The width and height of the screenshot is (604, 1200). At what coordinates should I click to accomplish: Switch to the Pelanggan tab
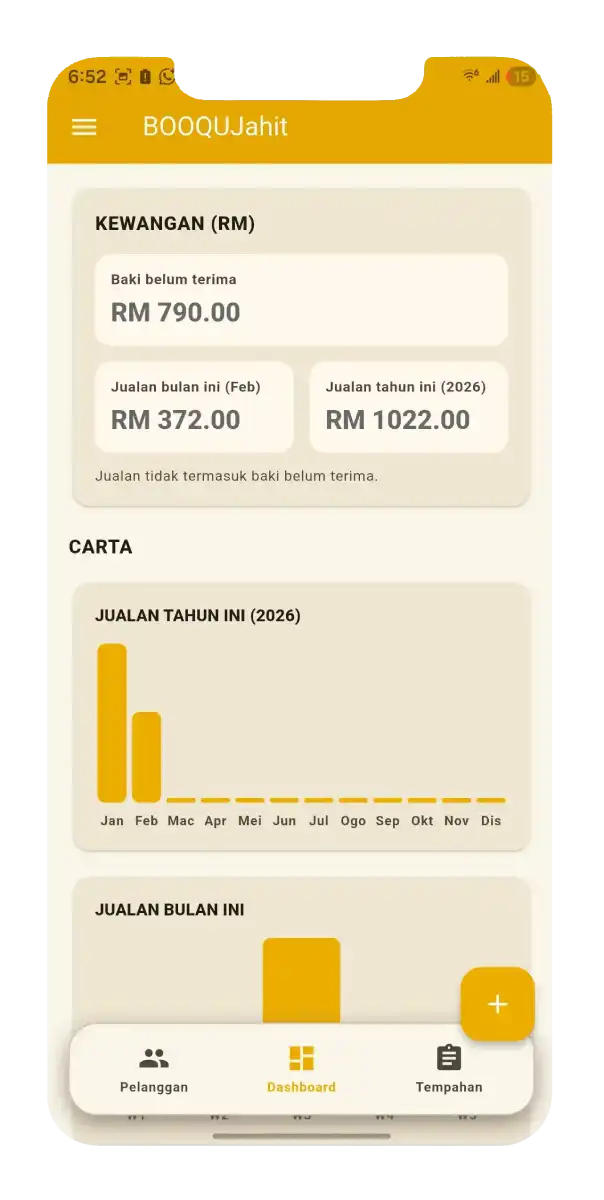click(154, 1068)
